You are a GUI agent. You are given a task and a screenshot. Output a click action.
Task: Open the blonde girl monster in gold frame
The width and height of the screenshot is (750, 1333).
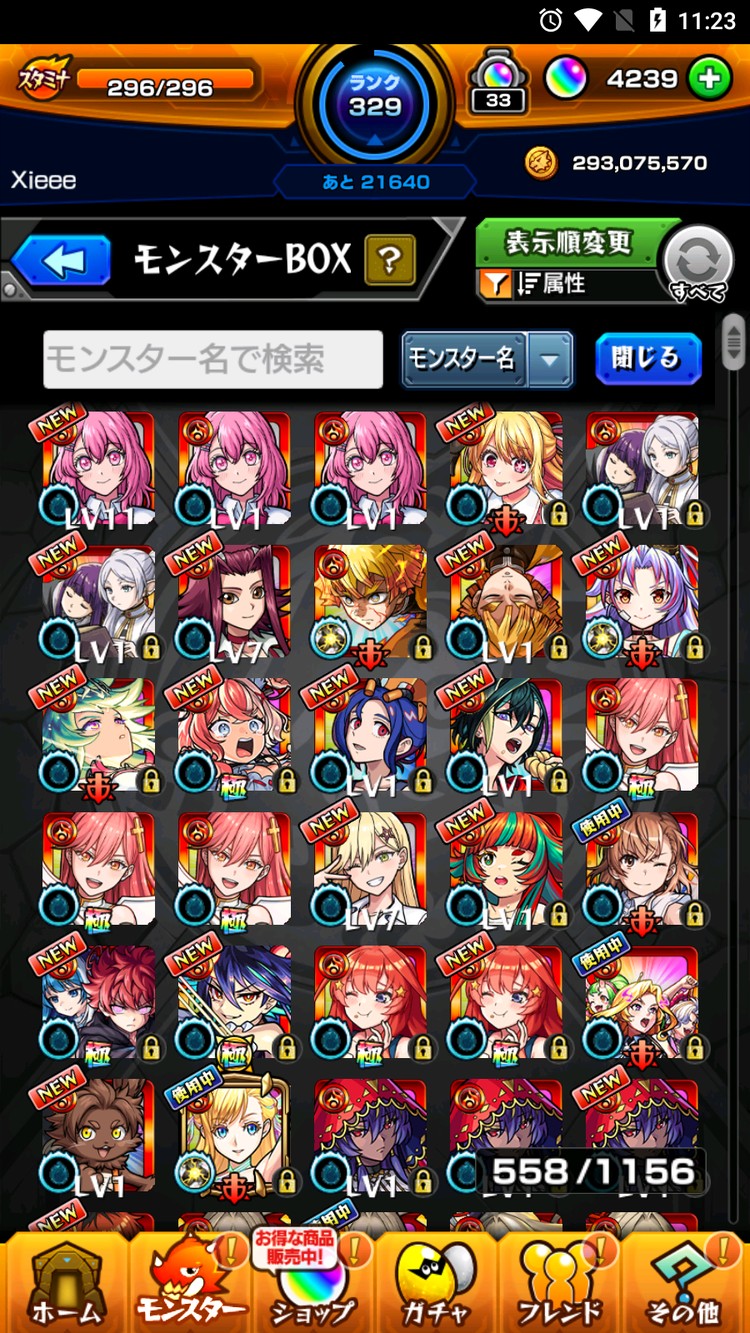(234, 1135)
